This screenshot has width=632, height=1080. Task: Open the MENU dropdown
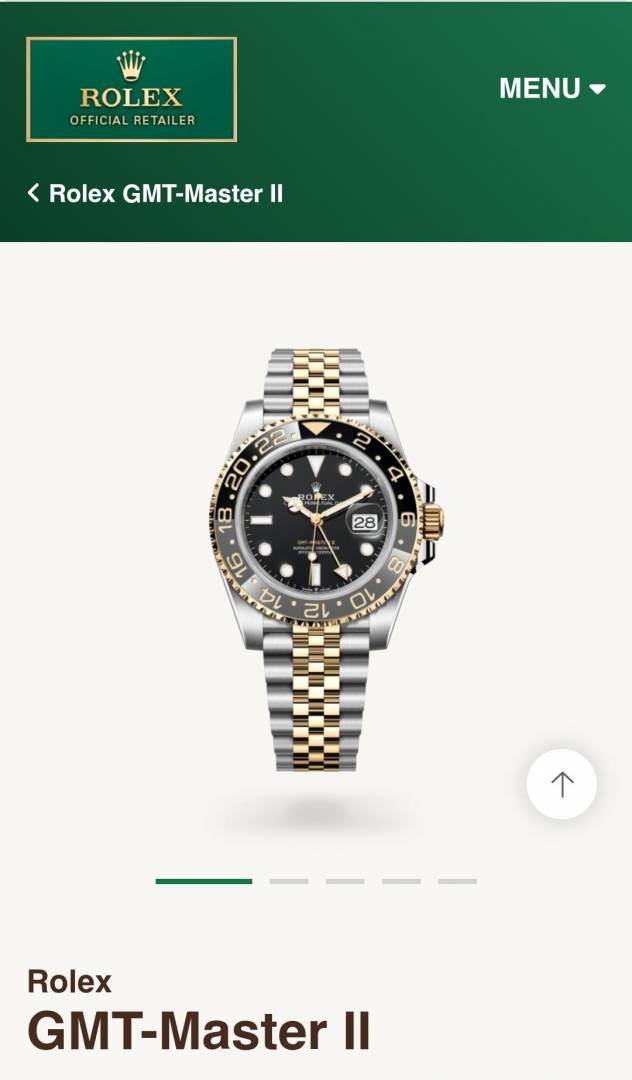[x=552, y=88]
